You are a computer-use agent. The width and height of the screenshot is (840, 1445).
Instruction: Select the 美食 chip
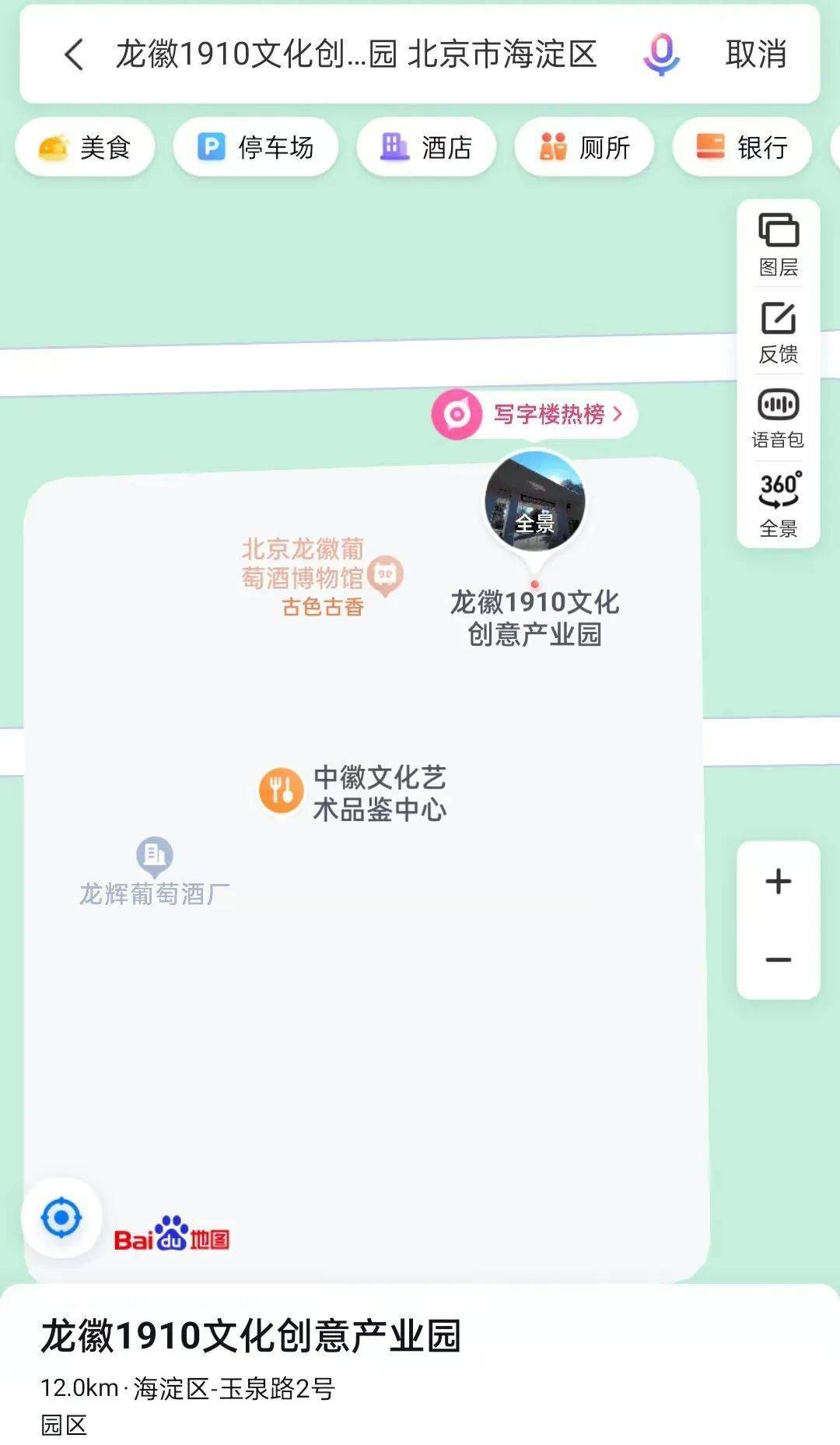click(85, 147)
